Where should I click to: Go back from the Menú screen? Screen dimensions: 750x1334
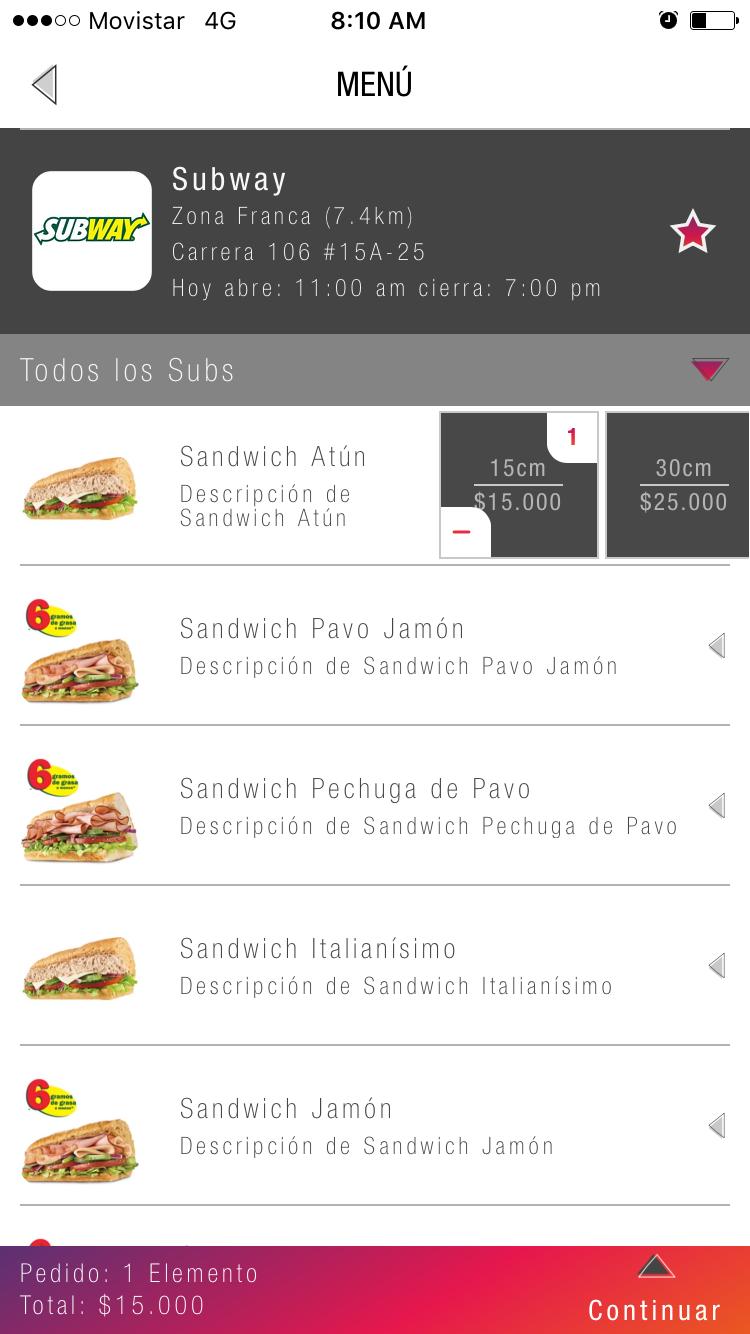click(44, 85)
